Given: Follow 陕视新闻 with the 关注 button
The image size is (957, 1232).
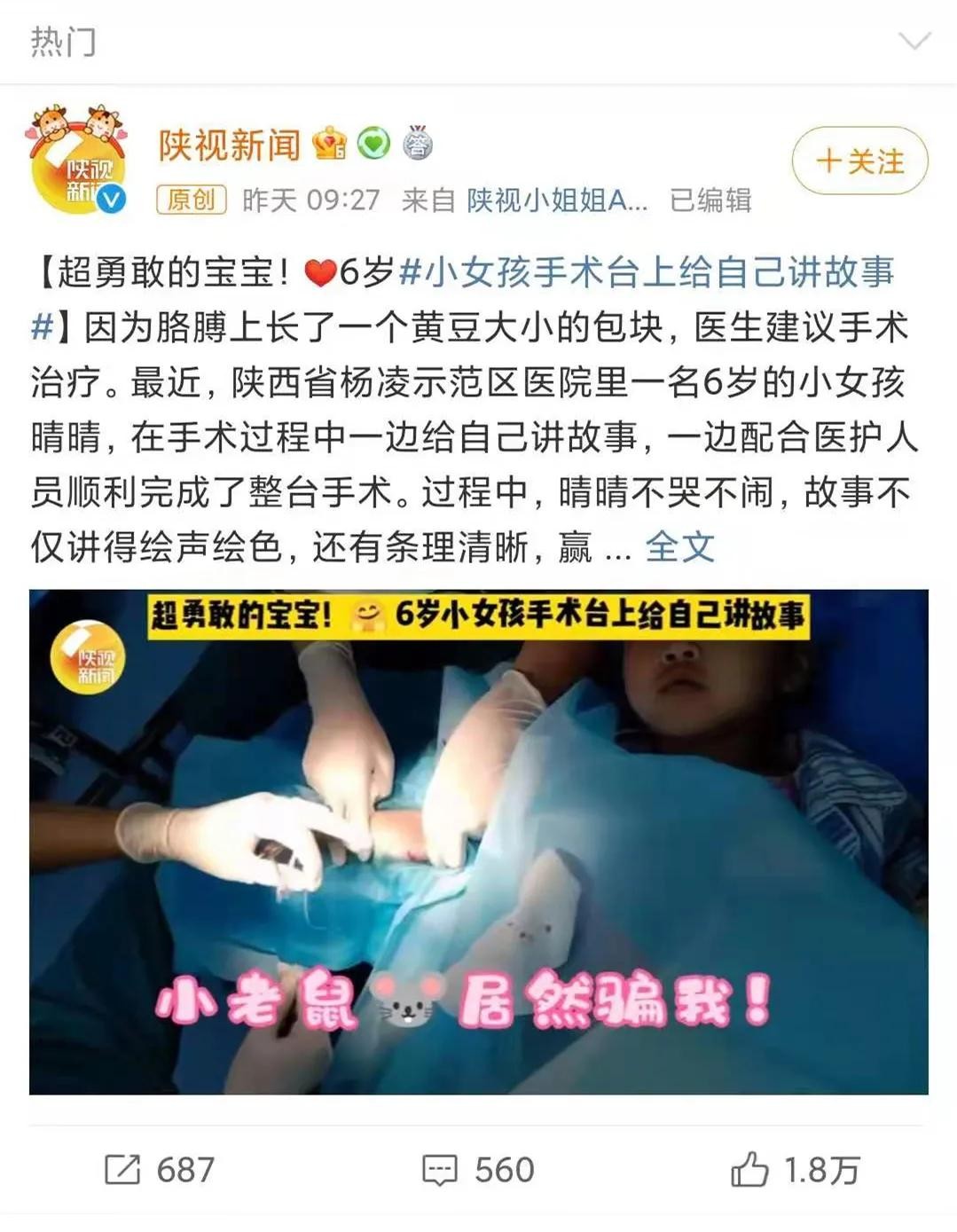Looking at the screenshot, I should tap(859, 161).
